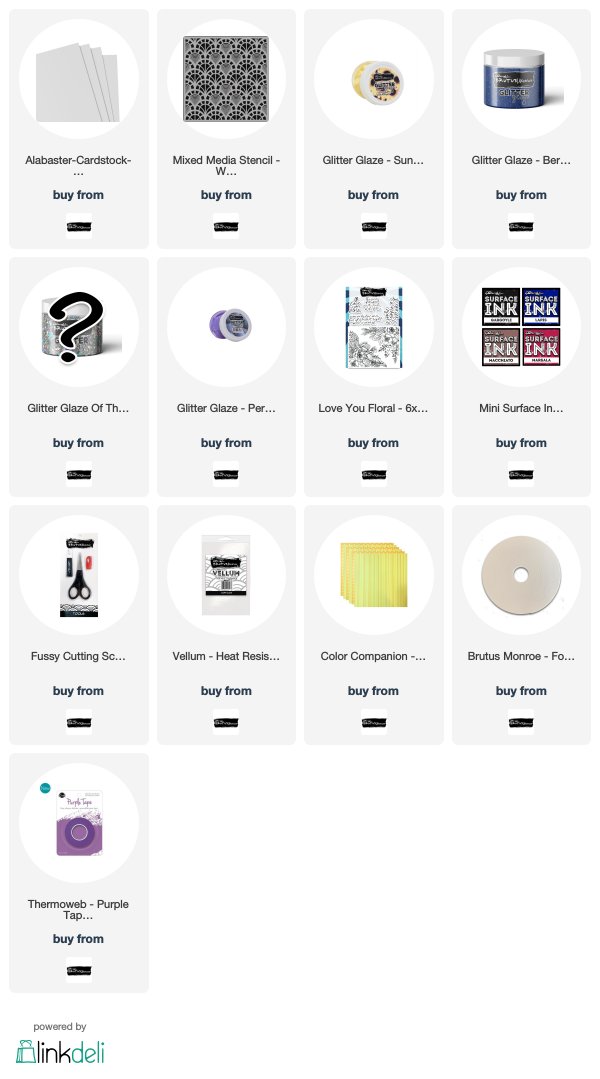Open Vellum - Heat Resis… product
600x1079 pixels.
[x=226, y=625]
